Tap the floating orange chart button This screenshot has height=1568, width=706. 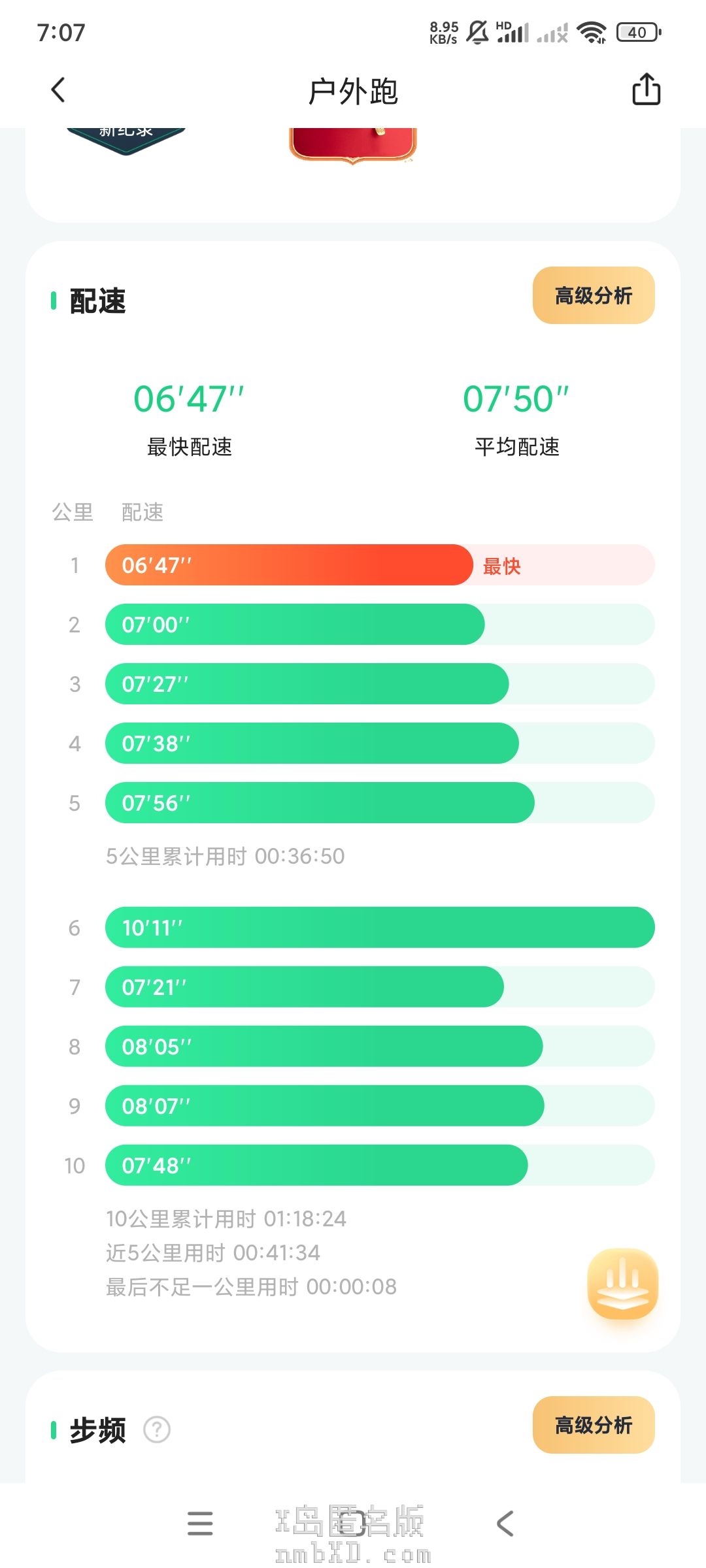tap(623, 1284)
